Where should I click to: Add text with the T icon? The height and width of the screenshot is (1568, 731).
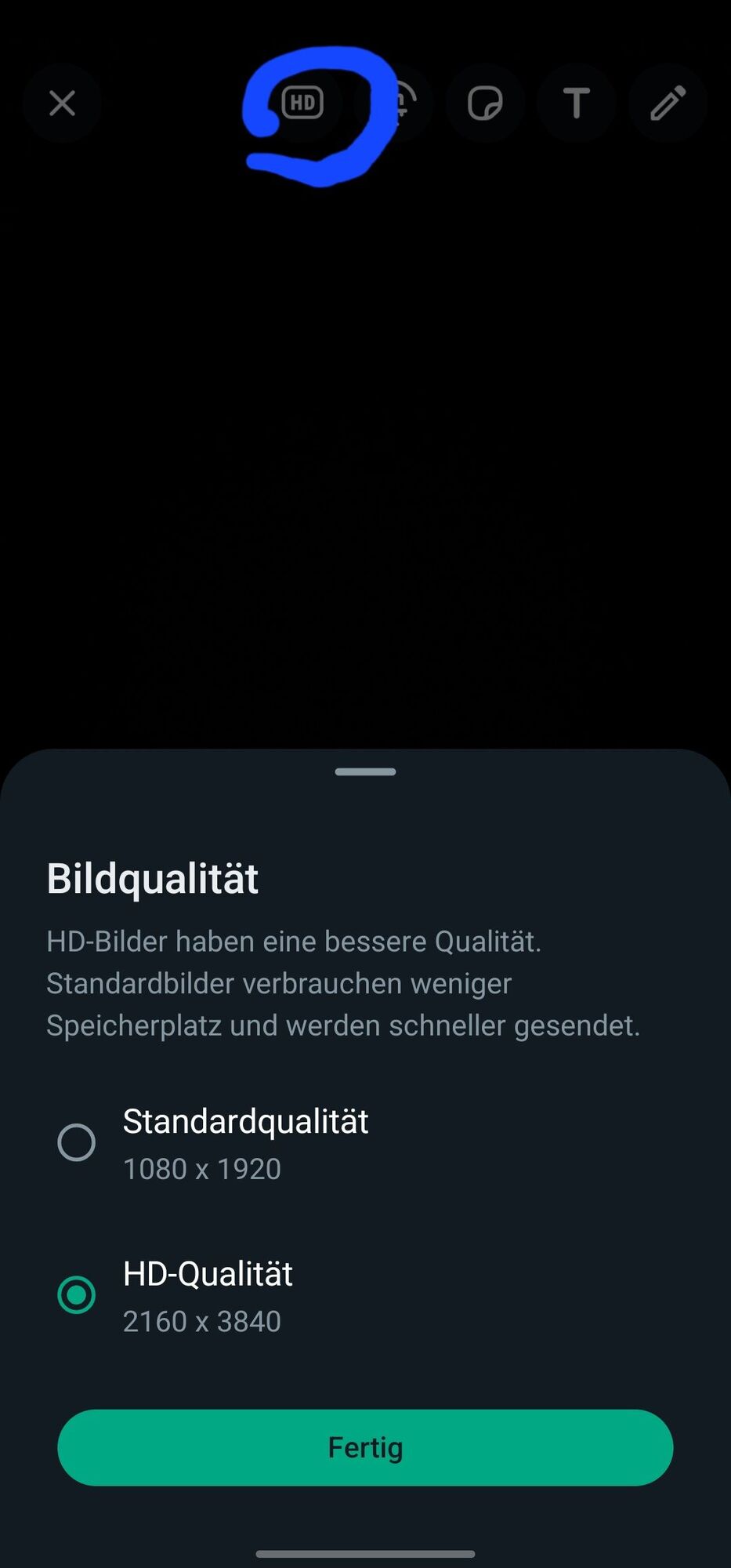pos(577,103)
